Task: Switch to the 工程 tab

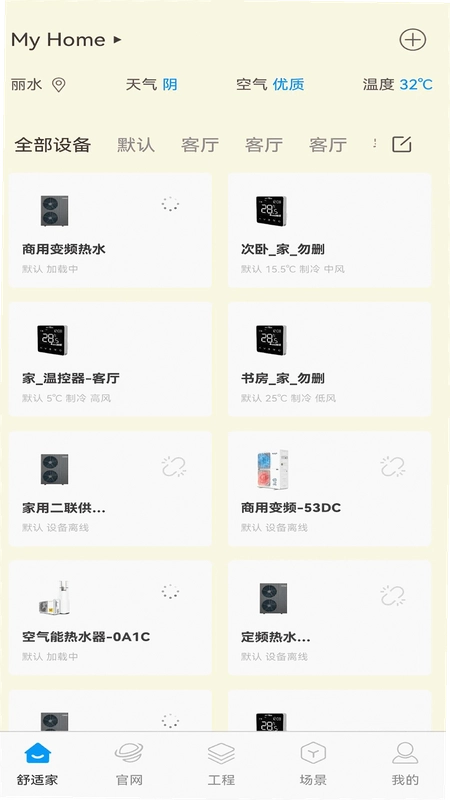Action: (221, 764)
